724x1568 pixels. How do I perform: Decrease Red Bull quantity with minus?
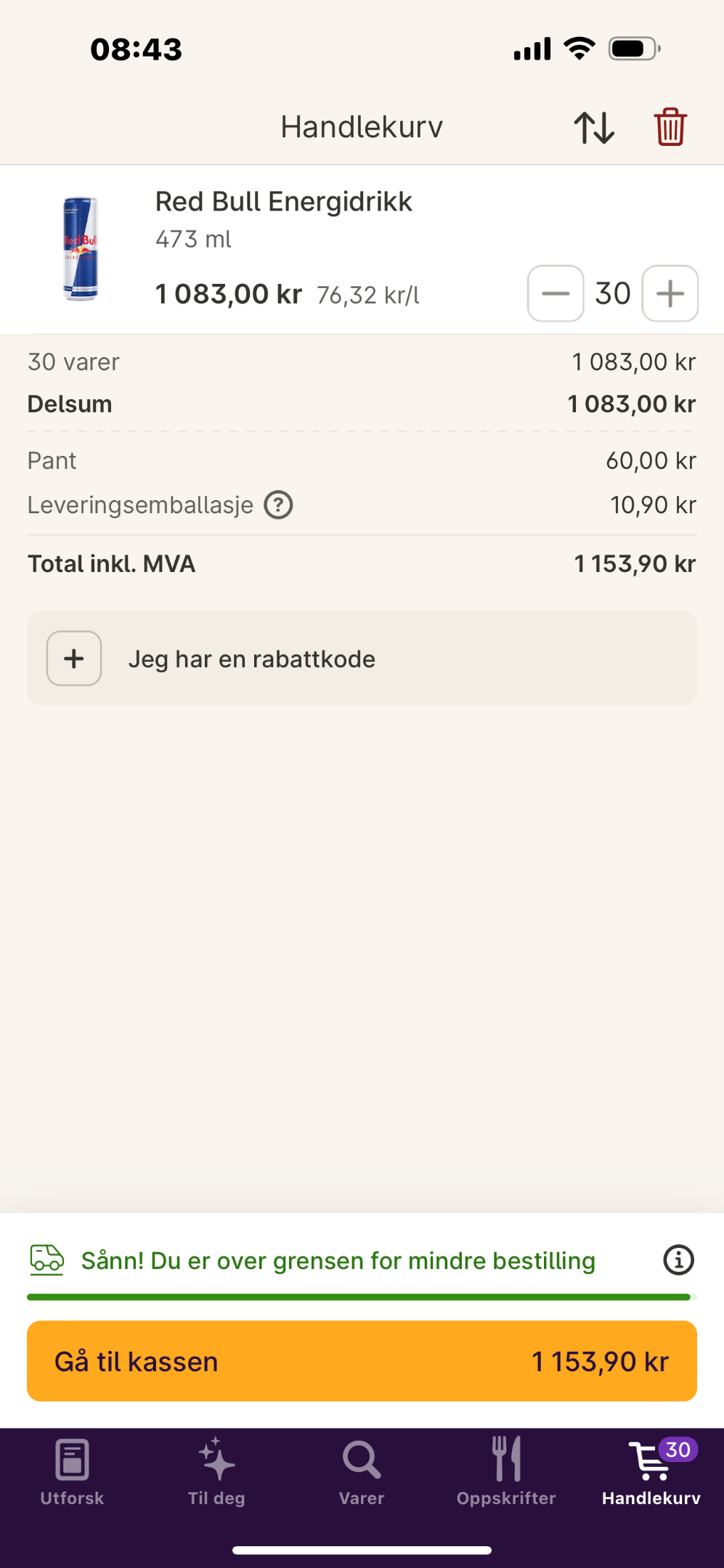click(556, 293)
